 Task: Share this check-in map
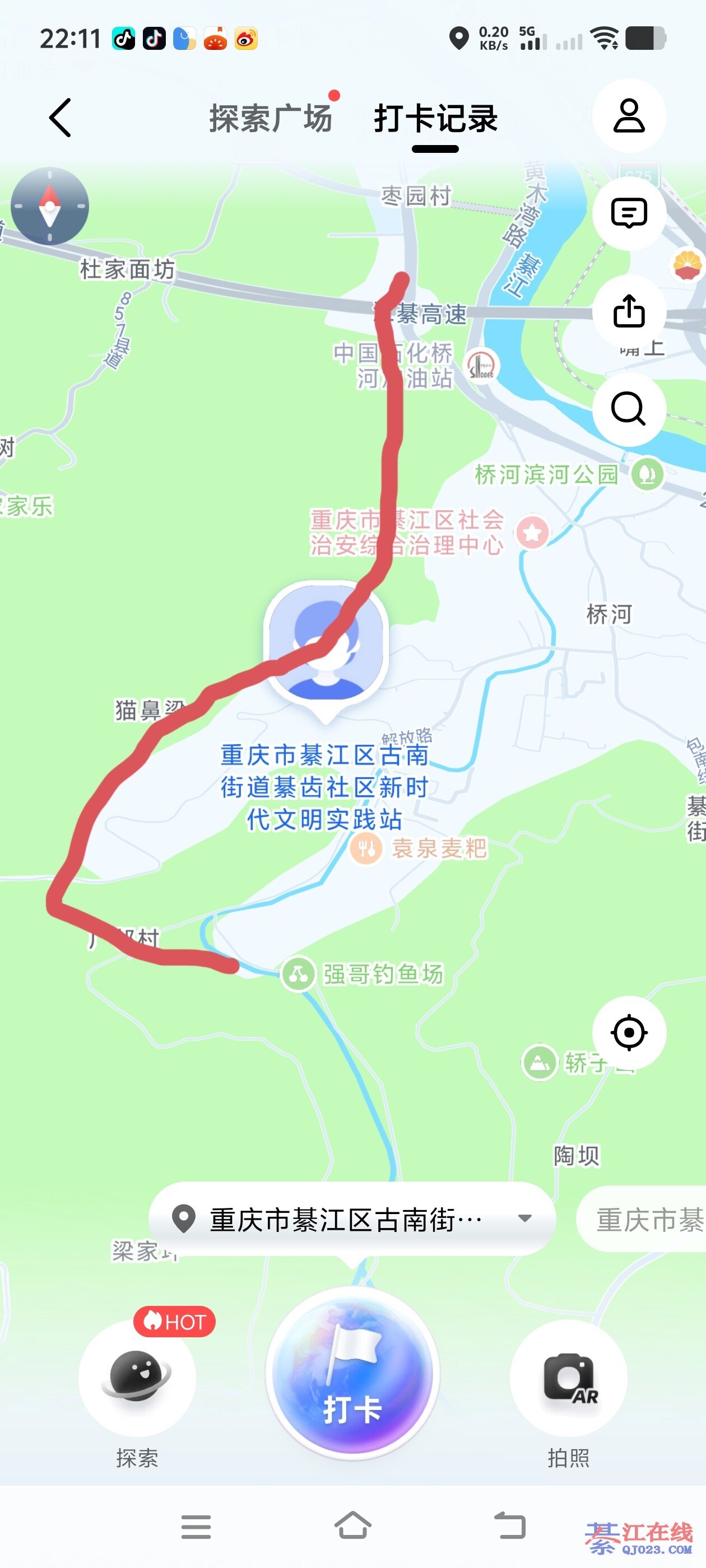pos(629,311)
